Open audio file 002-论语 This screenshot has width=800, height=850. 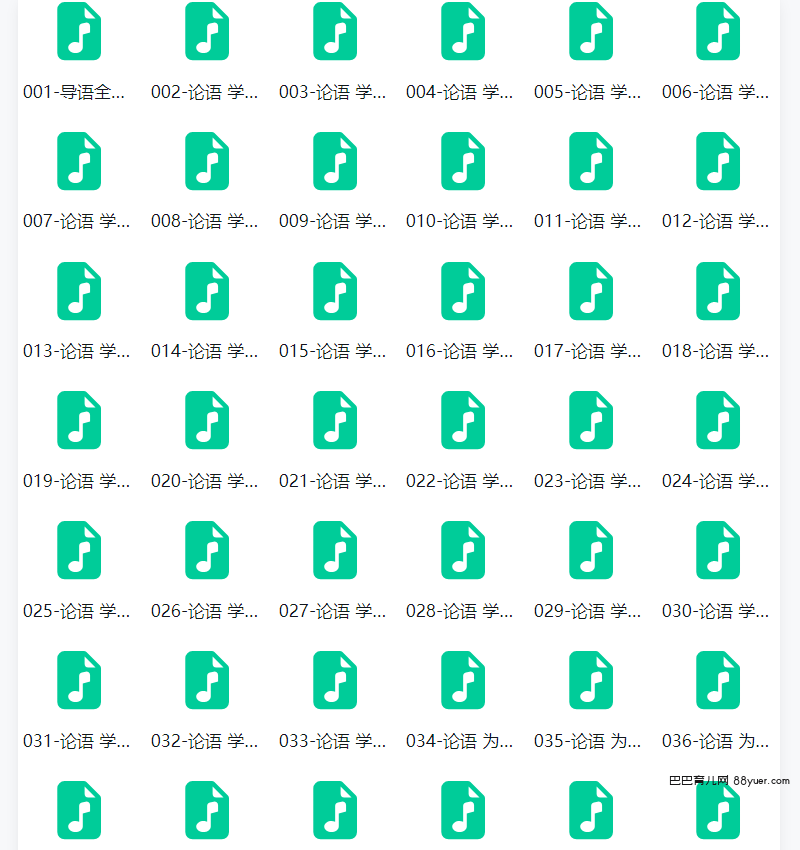pyautogui.click(x=207, y=31)
